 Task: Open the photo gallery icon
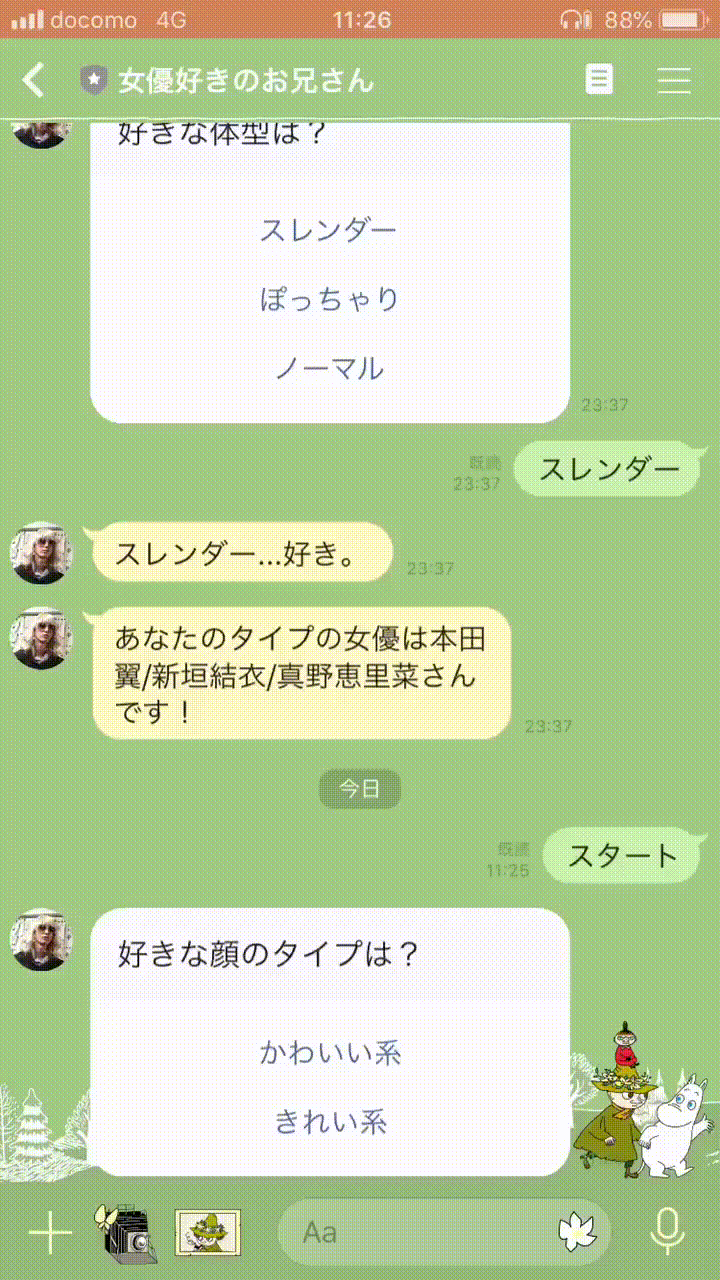tap(208, 1232)
